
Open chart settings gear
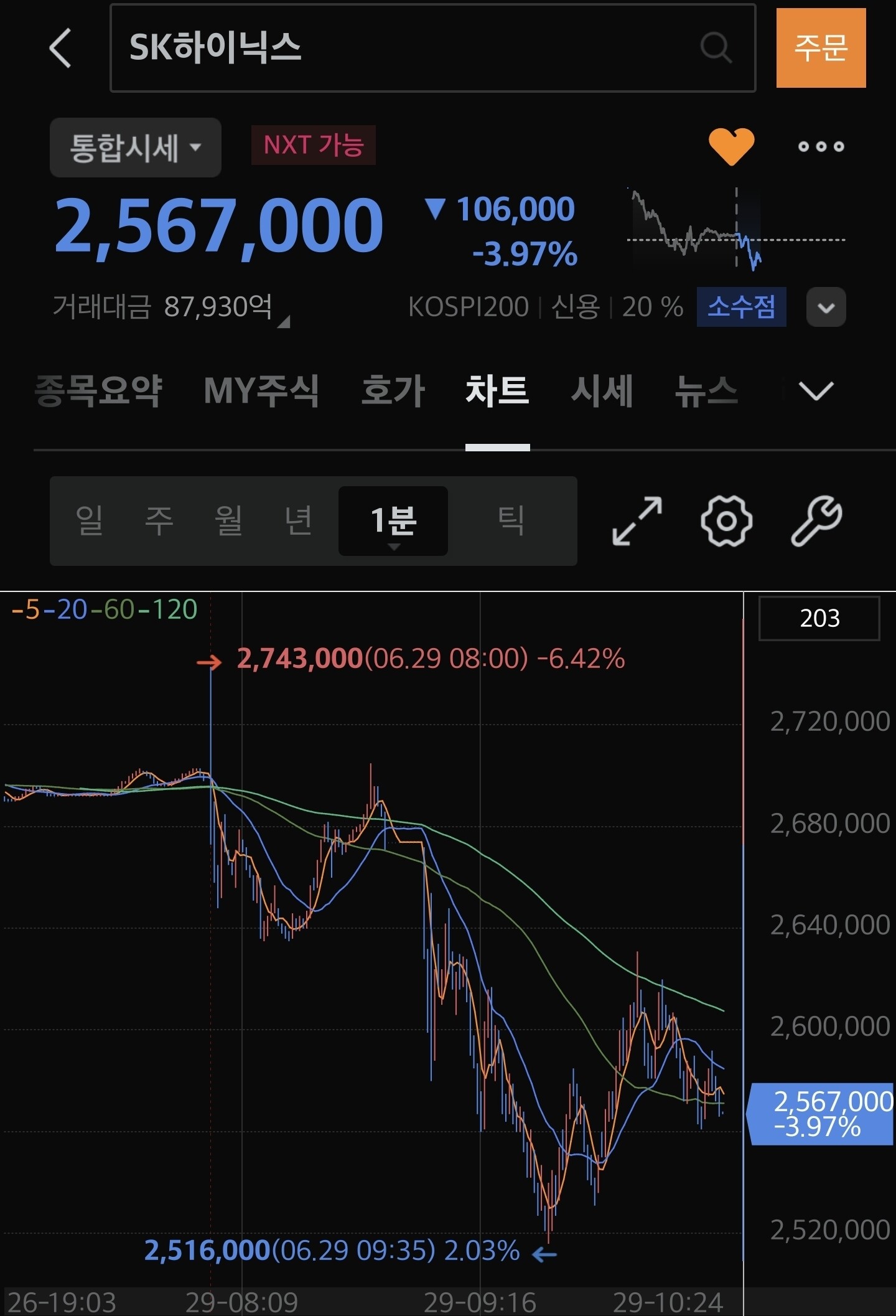pos(726,521)
